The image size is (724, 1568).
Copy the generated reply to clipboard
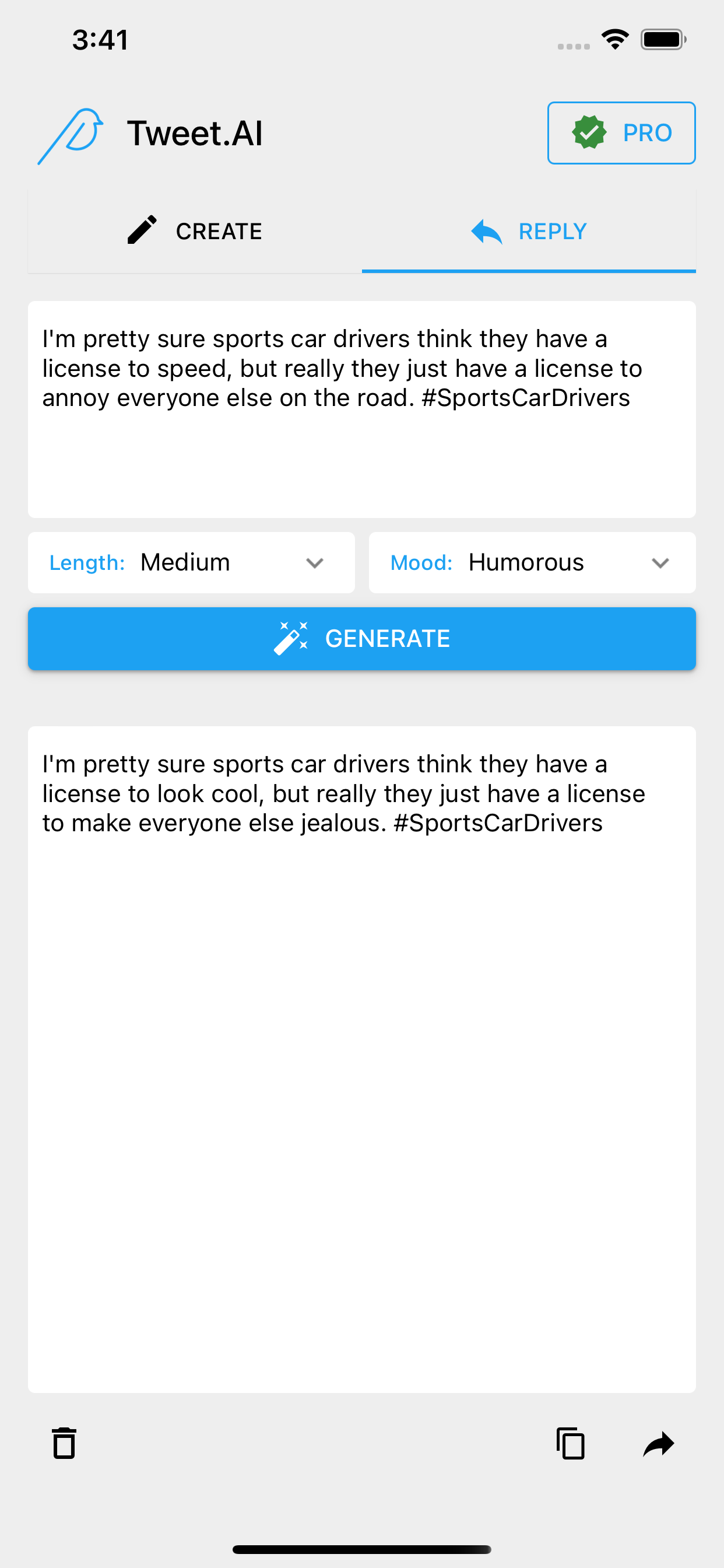click(x=570, y=1443)
